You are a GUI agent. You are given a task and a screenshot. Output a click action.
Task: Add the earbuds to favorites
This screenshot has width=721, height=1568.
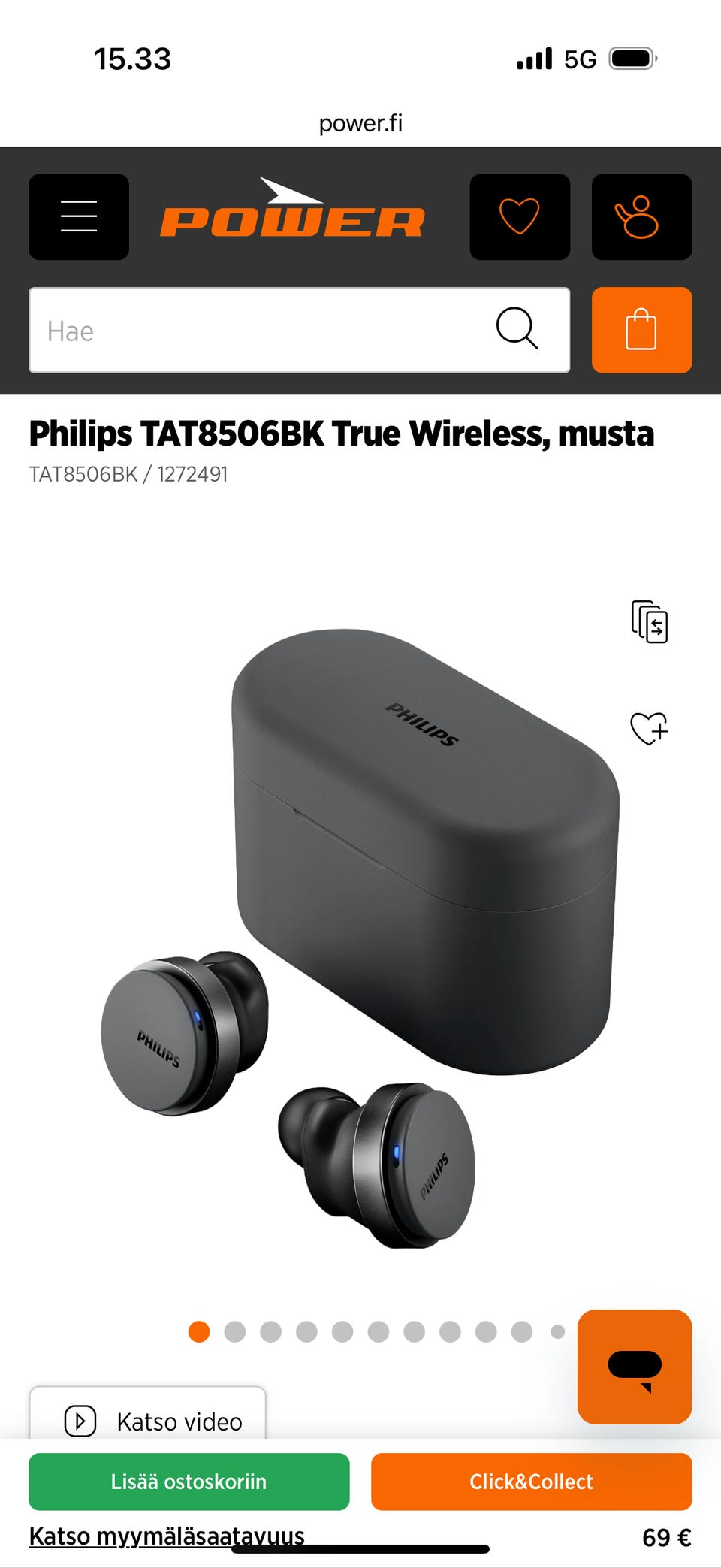[x=649, y=728]
